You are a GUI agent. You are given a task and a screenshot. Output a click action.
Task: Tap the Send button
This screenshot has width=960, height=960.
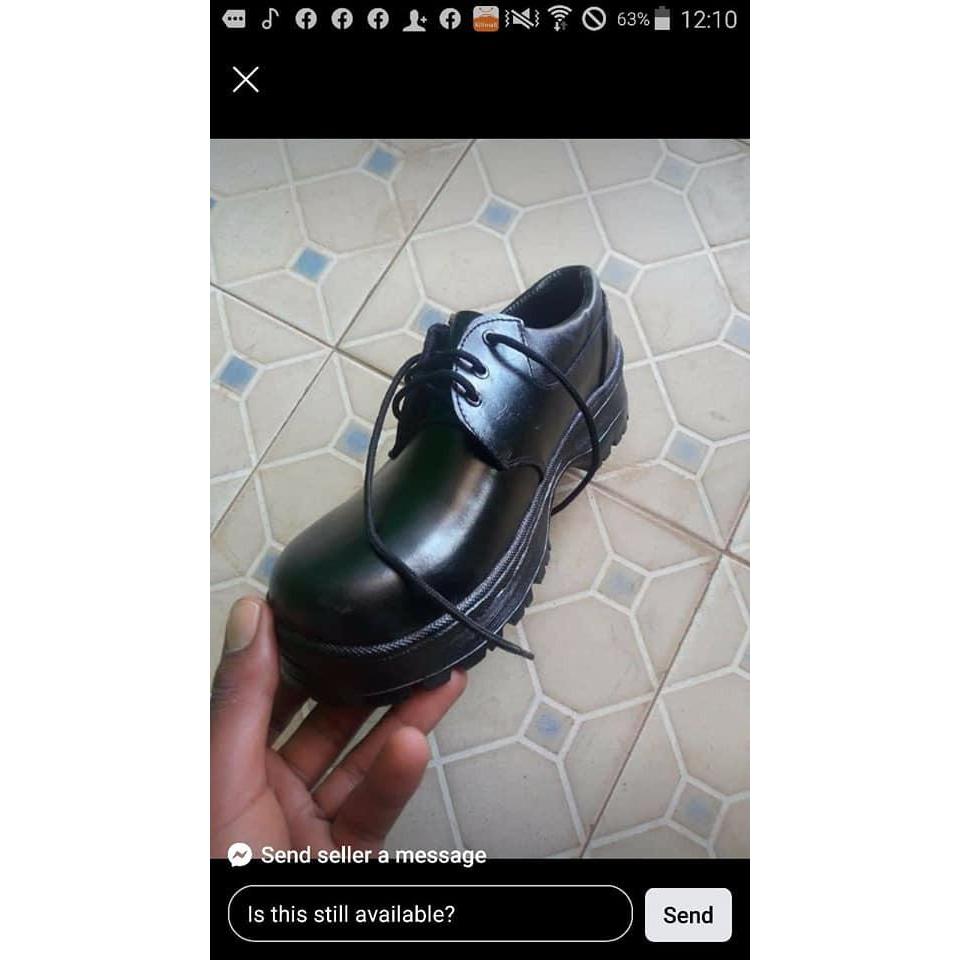click(x=688, y=915)
